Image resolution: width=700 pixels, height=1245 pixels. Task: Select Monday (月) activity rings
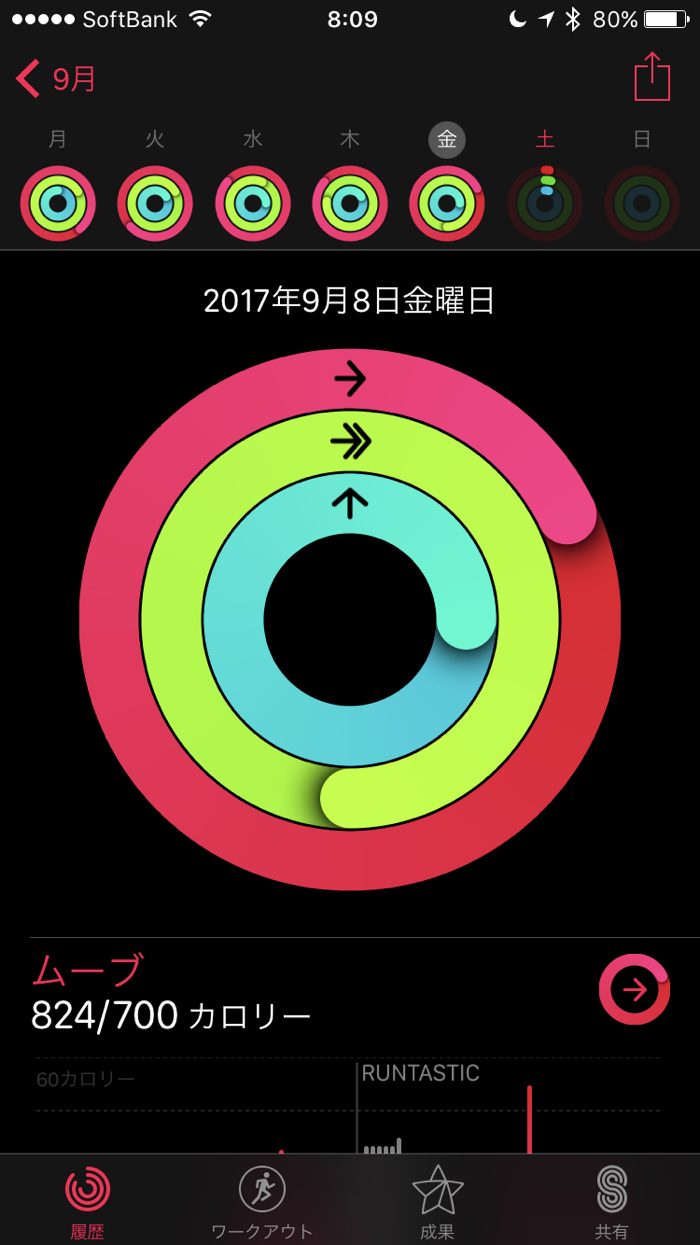(x=58, y=203)
